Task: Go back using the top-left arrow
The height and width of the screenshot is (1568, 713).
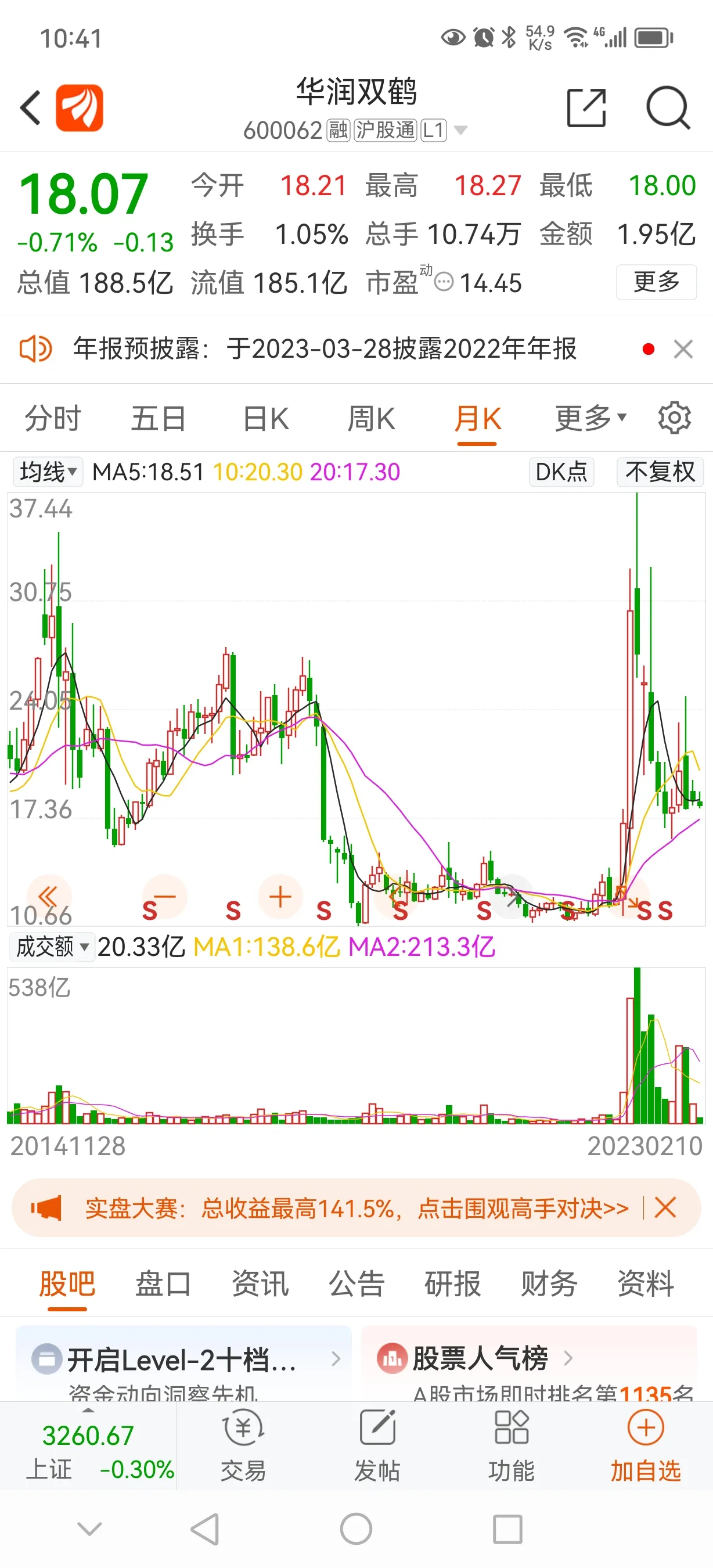Action: pyautogui.click(x=30, y=108)
